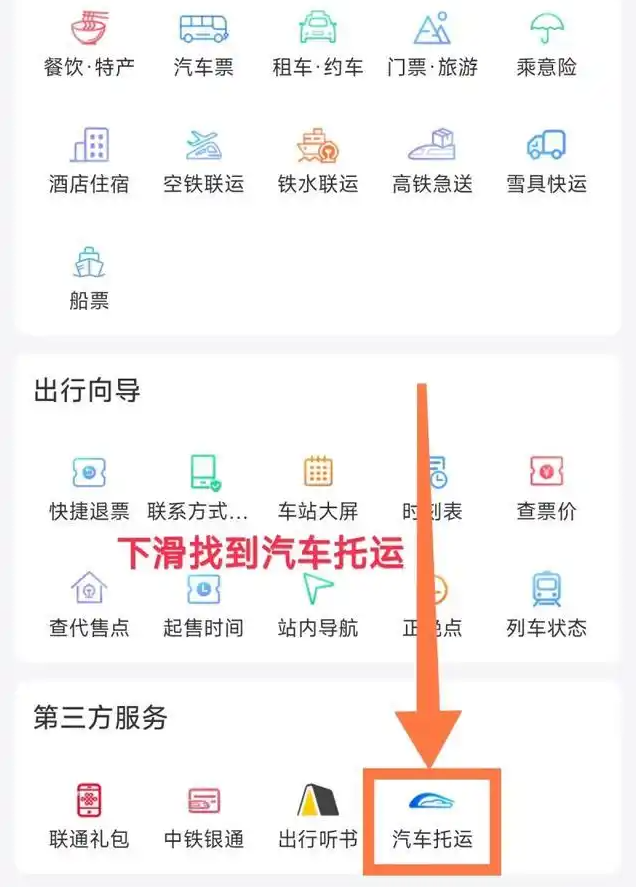The width and height of the screenshot is (636, 887).
Task: Select 铁水联运 rail-water service
Action: click(318, 160)
